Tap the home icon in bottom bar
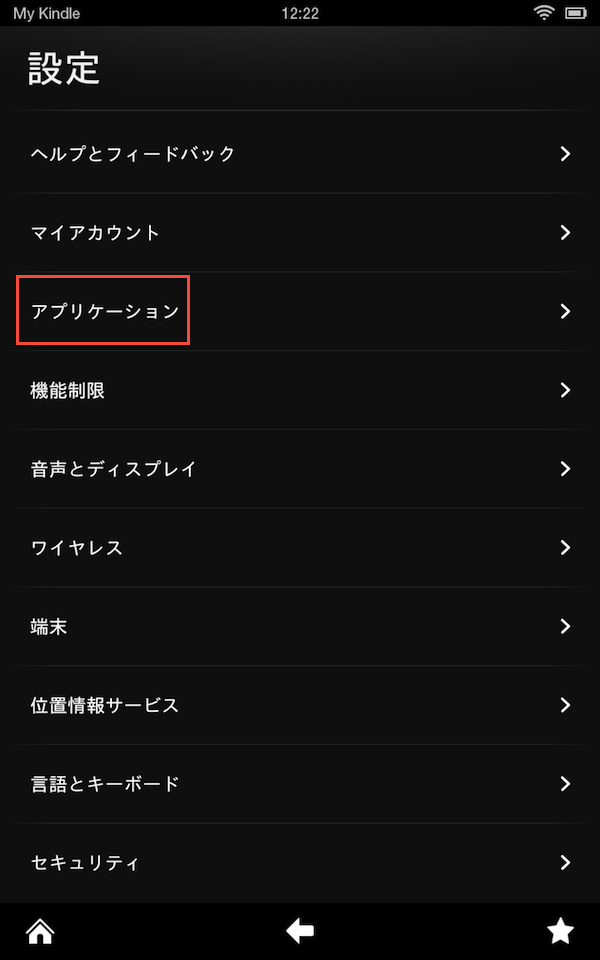The width and height of the screenshot is (600, 960). pos(40,932)
